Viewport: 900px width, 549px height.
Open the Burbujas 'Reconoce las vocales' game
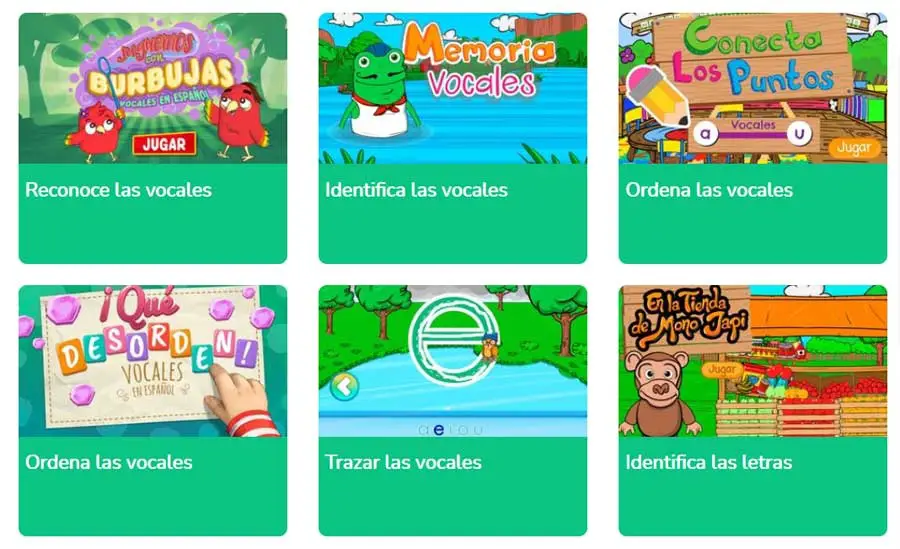152,138
